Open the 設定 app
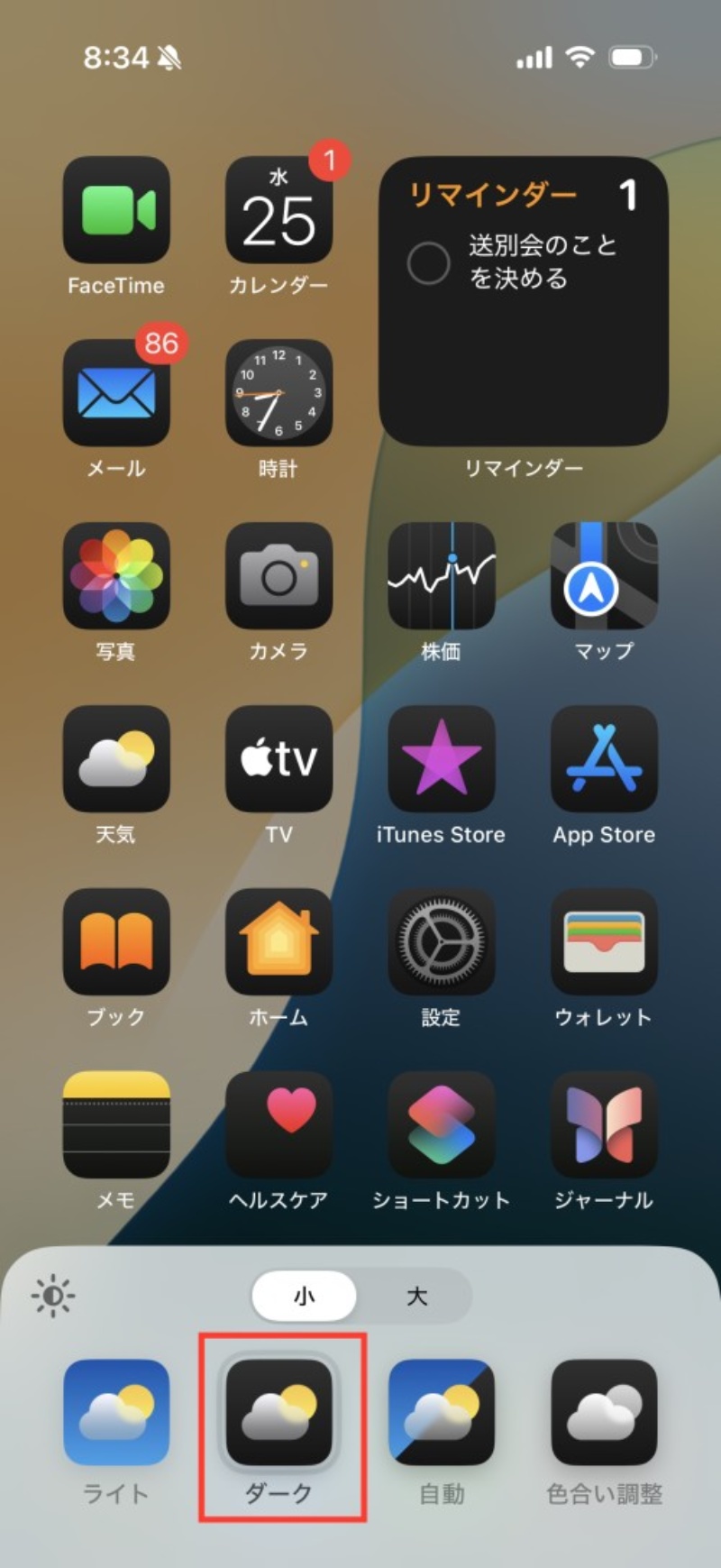The width and height of the screenshot is (721, 1568). (442, 941)
